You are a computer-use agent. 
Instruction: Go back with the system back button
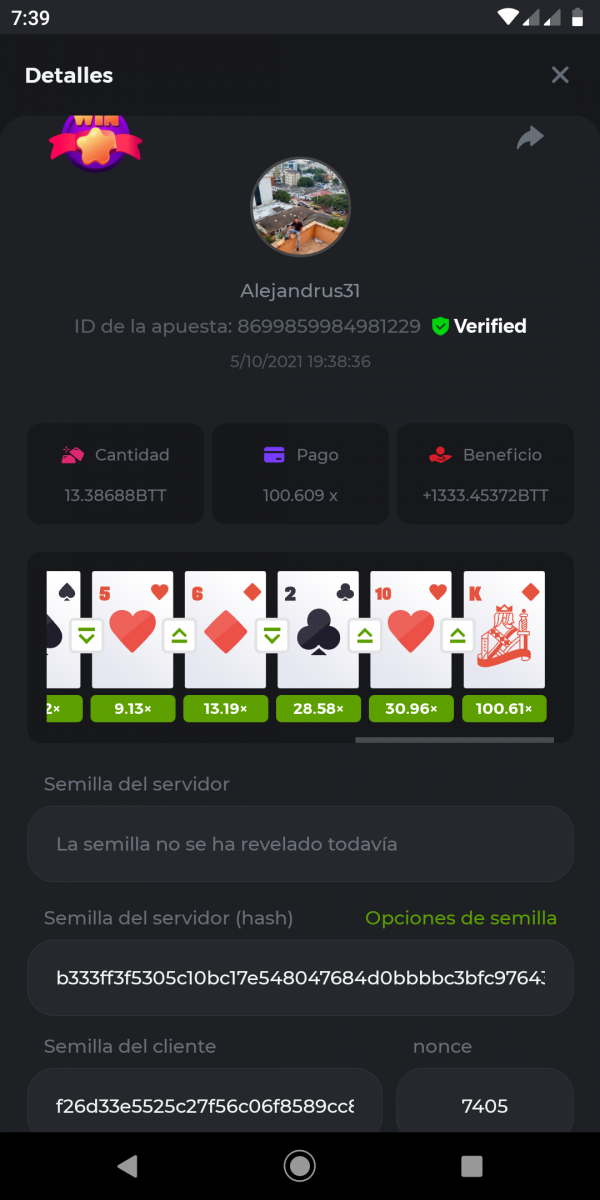(127, 1165)
